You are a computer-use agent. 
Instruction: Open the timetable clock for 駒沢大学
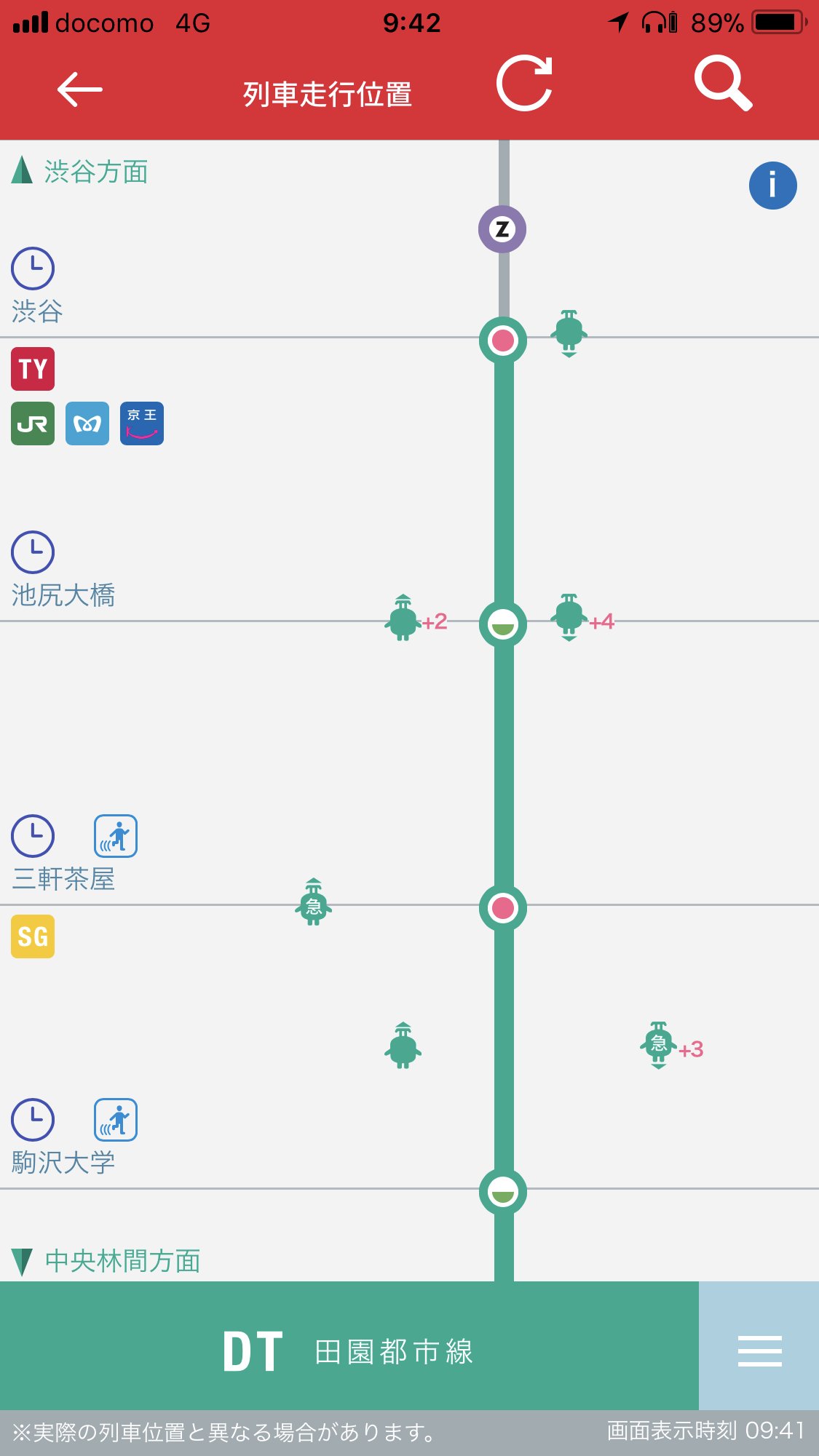click(33, 1120)
